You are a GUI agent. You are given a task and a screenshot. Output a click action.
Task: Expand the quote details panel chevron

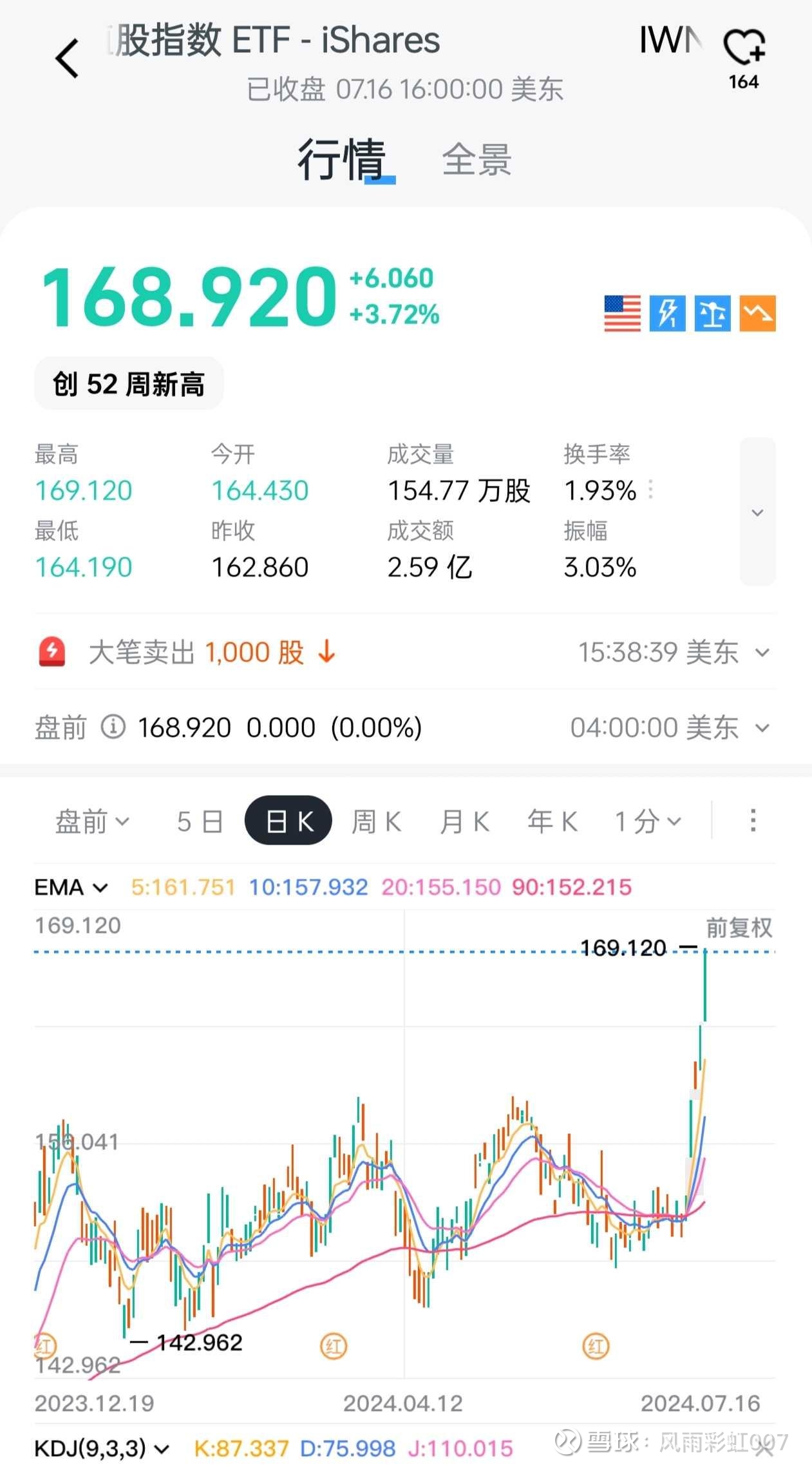757,513
